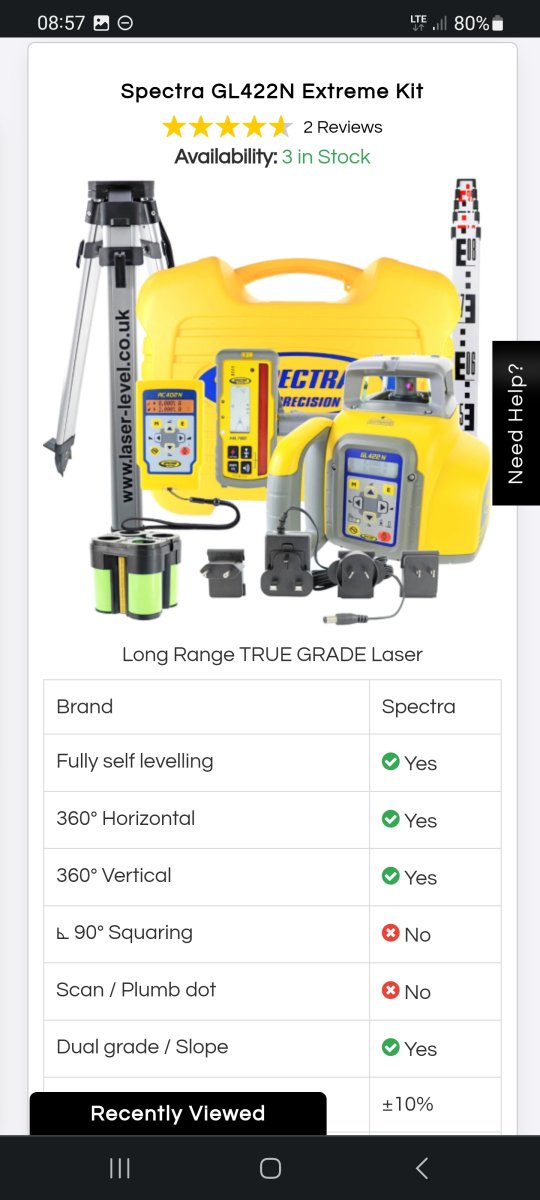Go back using the system back button
The image size is (540, 1200).
click(421, 1168)
